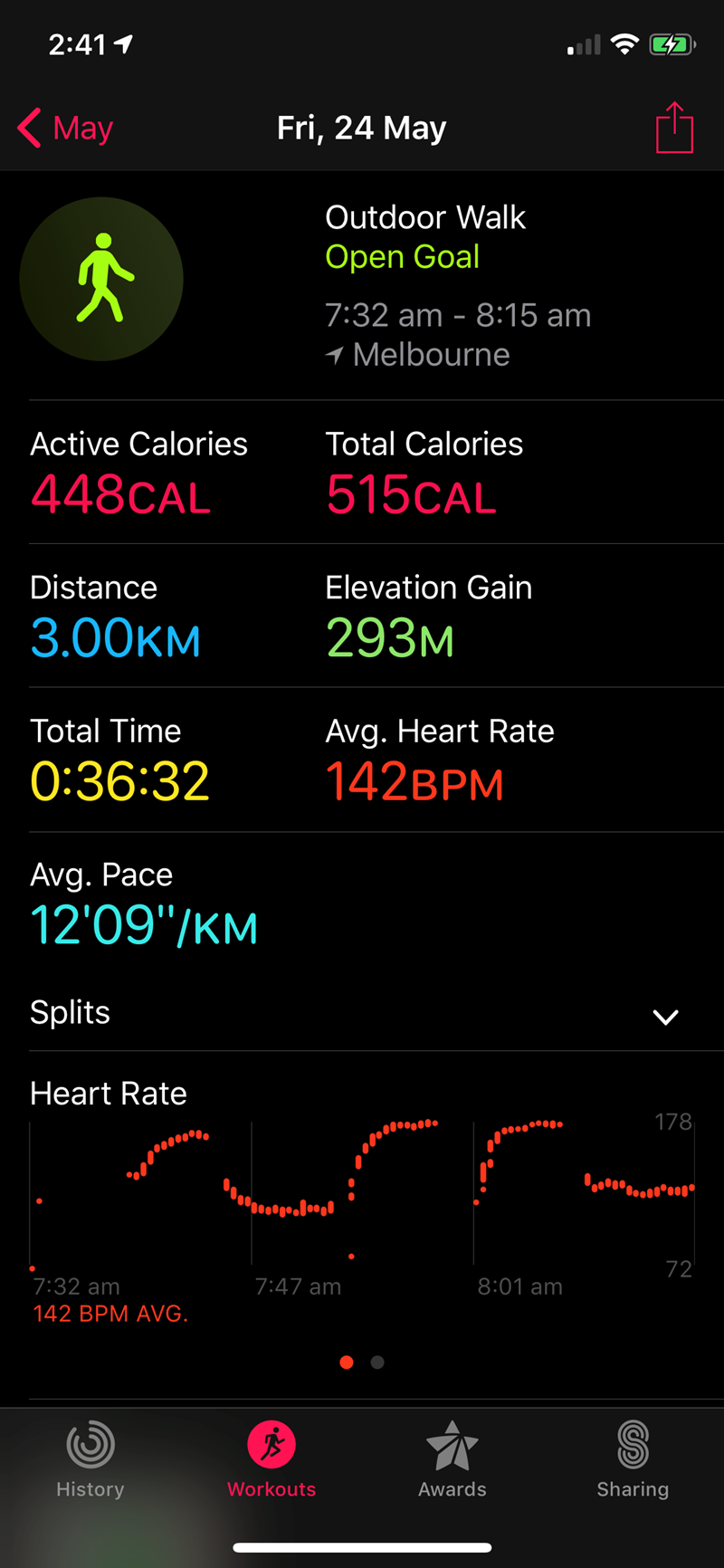Go back to the May overview
The image size is (724, 1568).
coord(65,128)
